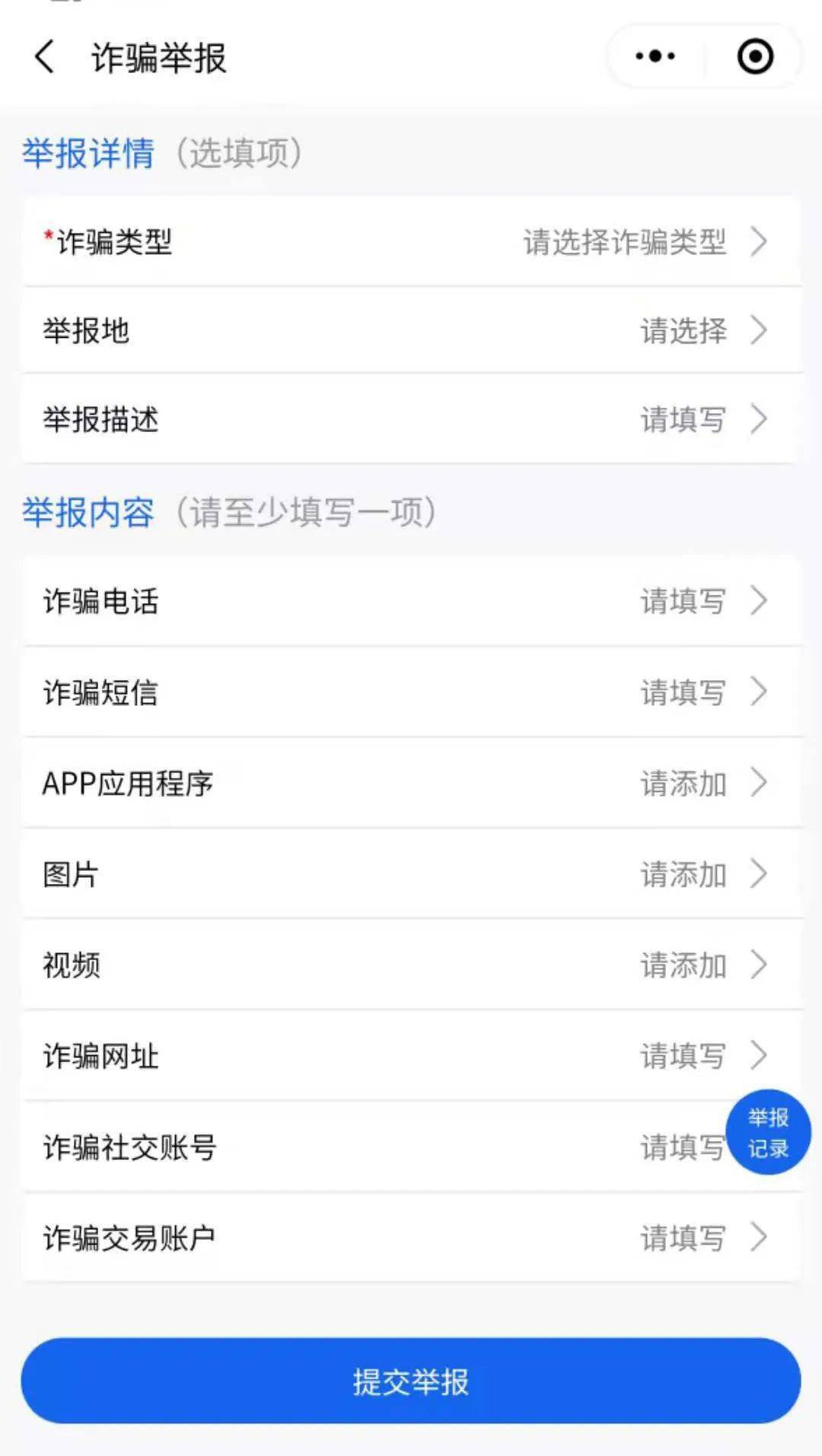Open the 举报描述 text entry

coord(411,419)
